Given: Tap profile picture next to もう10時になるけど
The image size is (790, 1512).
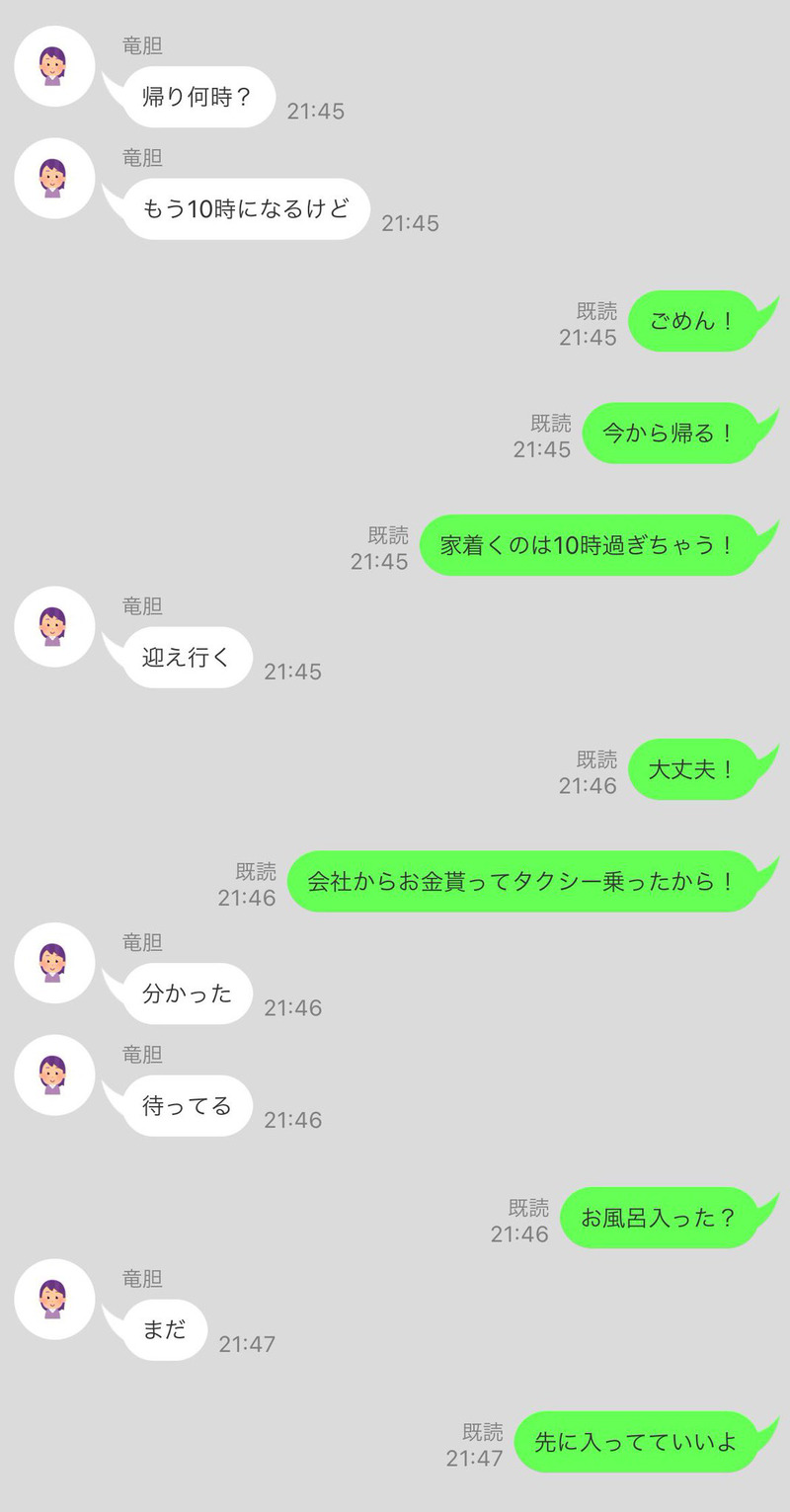Looking at the screenshot, I should [x=54, y=178].
